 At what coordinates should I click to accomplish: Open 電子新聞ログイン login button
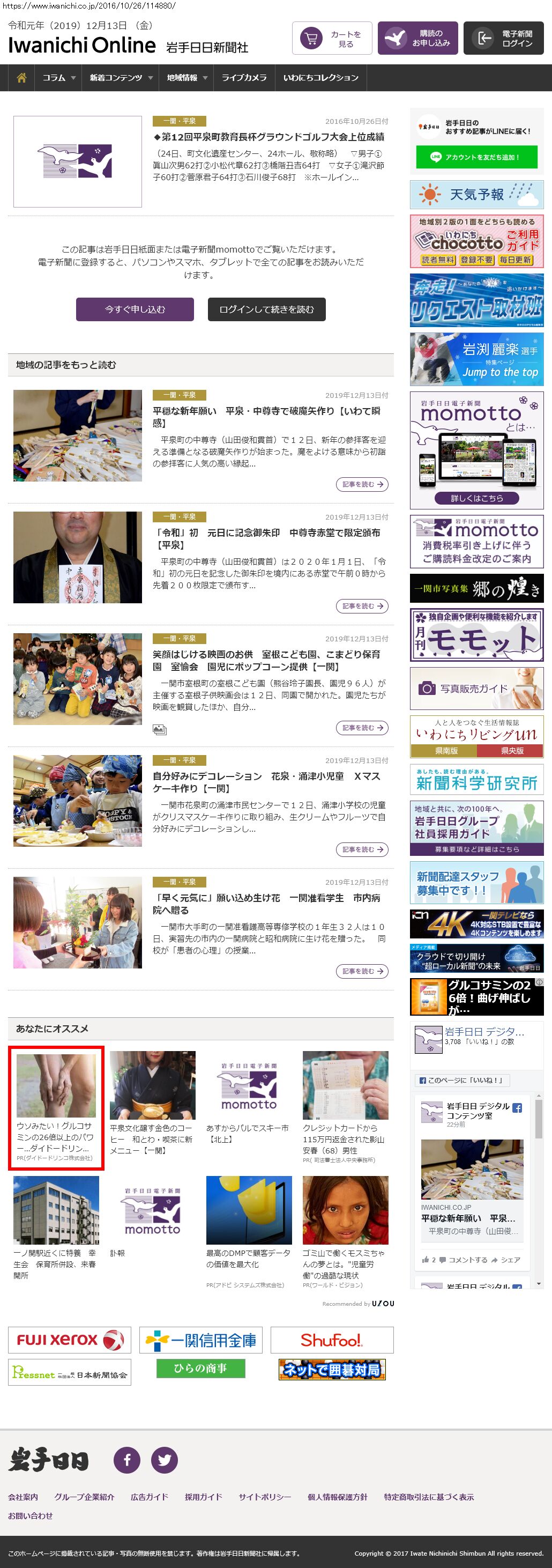(503, 39)
